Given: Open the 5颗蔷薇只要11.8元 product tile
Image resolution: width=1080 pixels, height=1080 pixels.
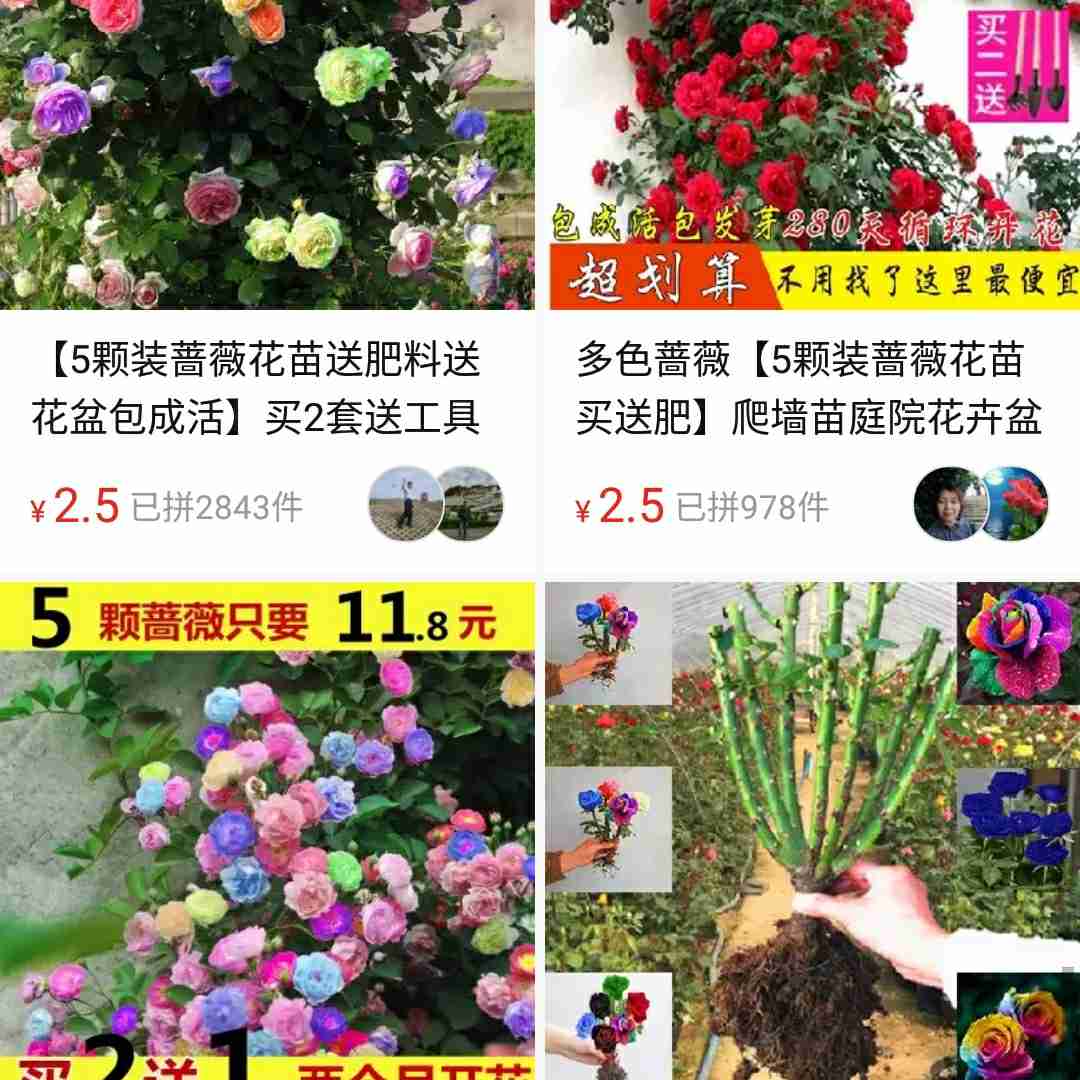Looking at the screenshot, I should click(266, 830).
